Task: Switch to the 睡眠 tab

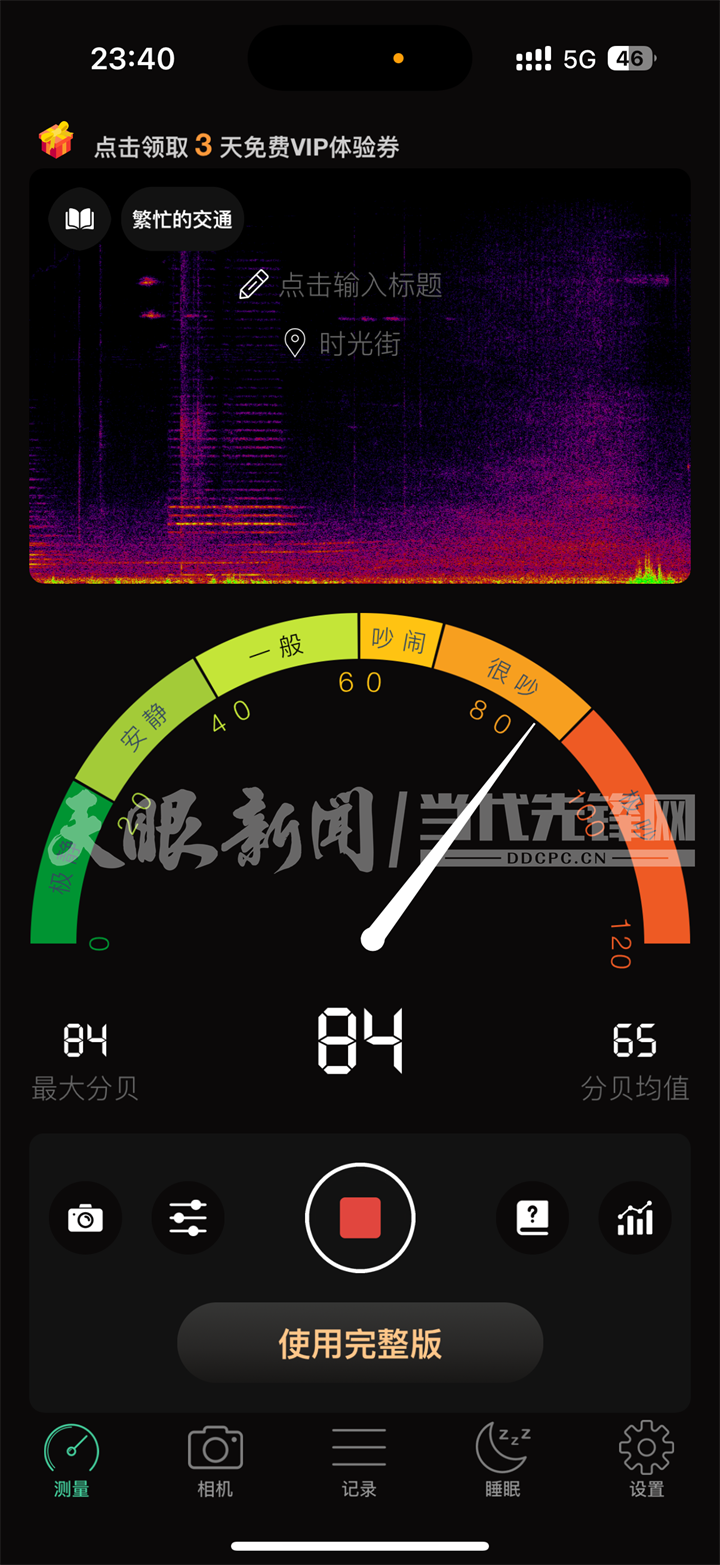Action: pos(503,1462)
